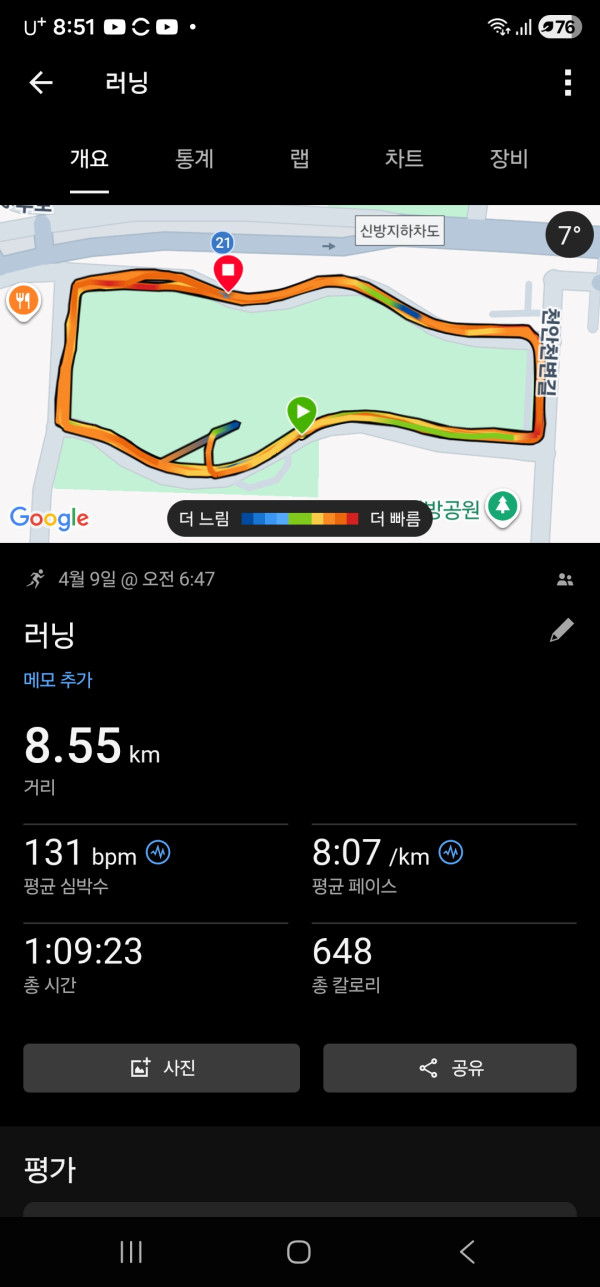The width and height of the screenshot is (600, 1287).
Task: Share the run using 공유 button
Action: tap(450, 1068)
